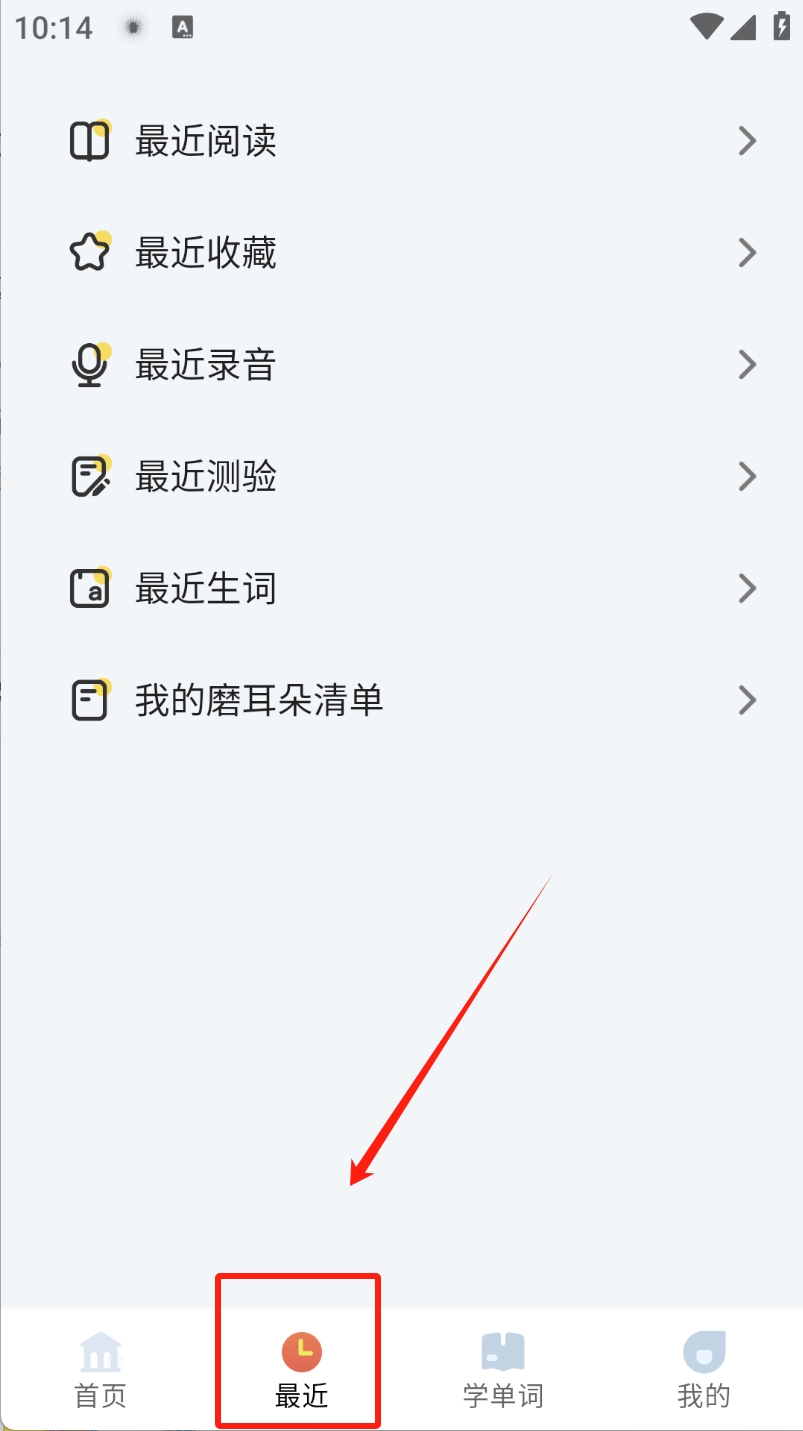The height and width of the screenshot is (1431, 803).
Task: Open 我的磨耳朵清单
Action: click(400, 700)
